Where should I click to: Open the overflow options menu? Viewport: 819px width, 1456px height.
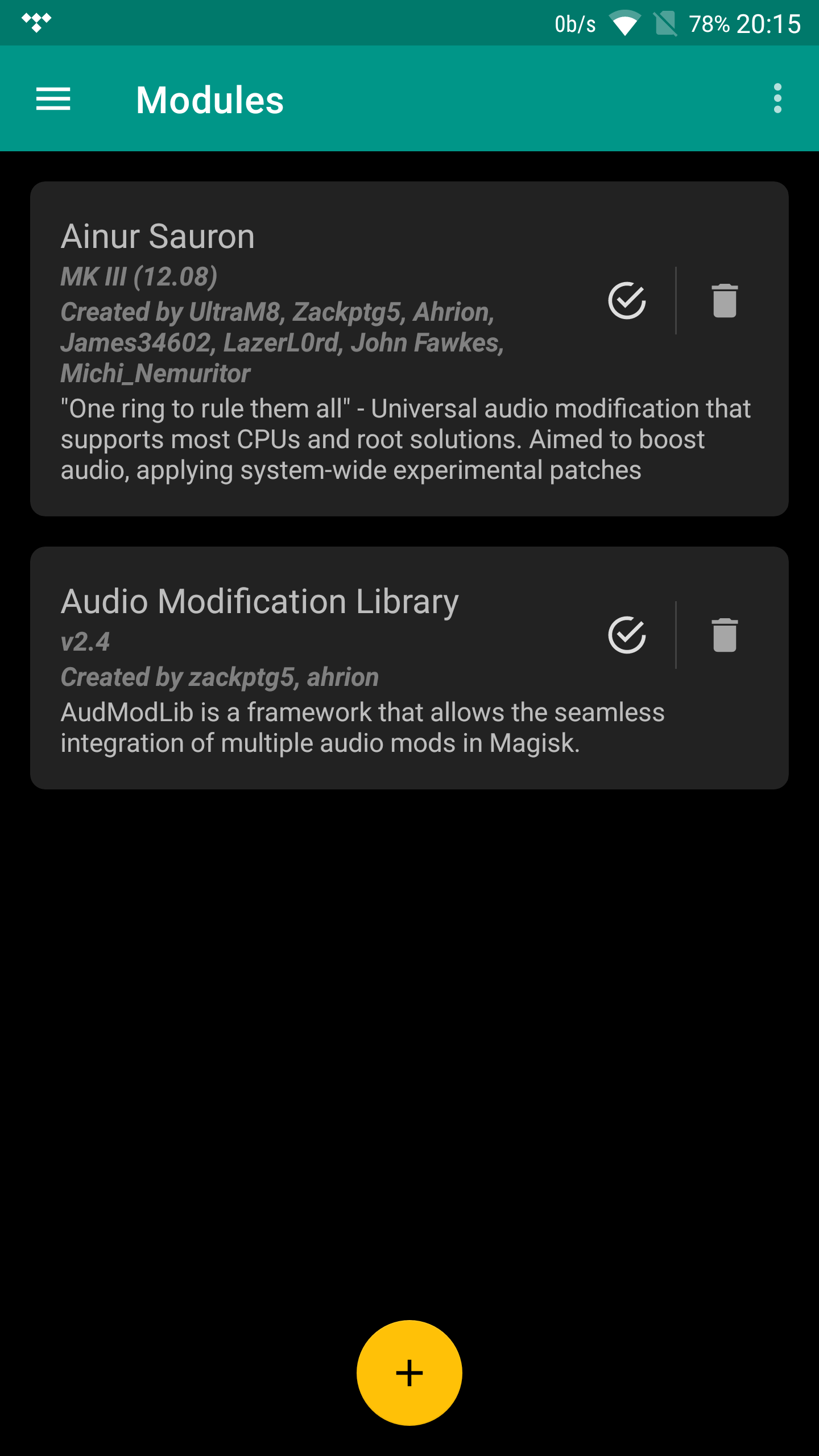(777, 99)
